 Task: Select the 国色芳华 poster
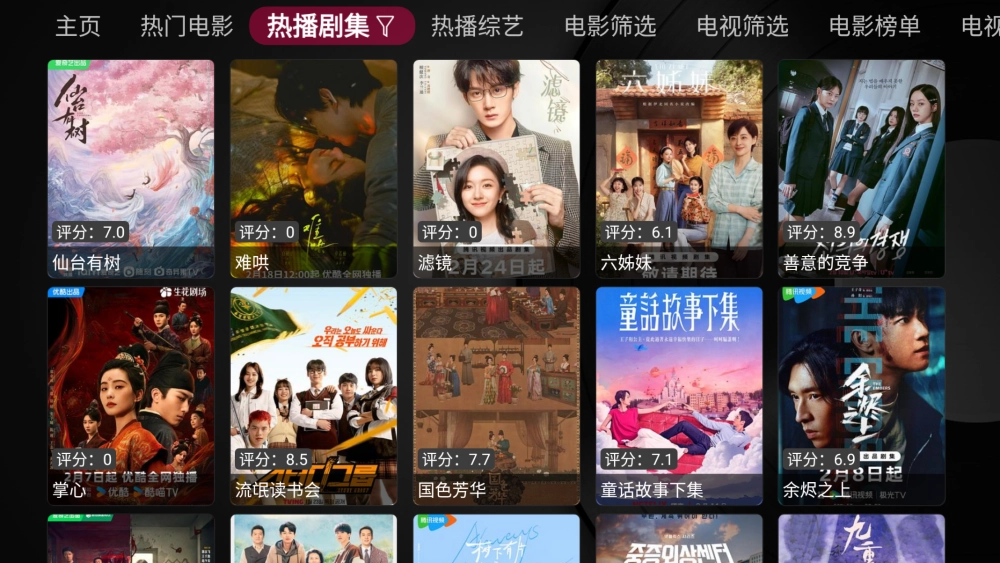pos(497,396)
